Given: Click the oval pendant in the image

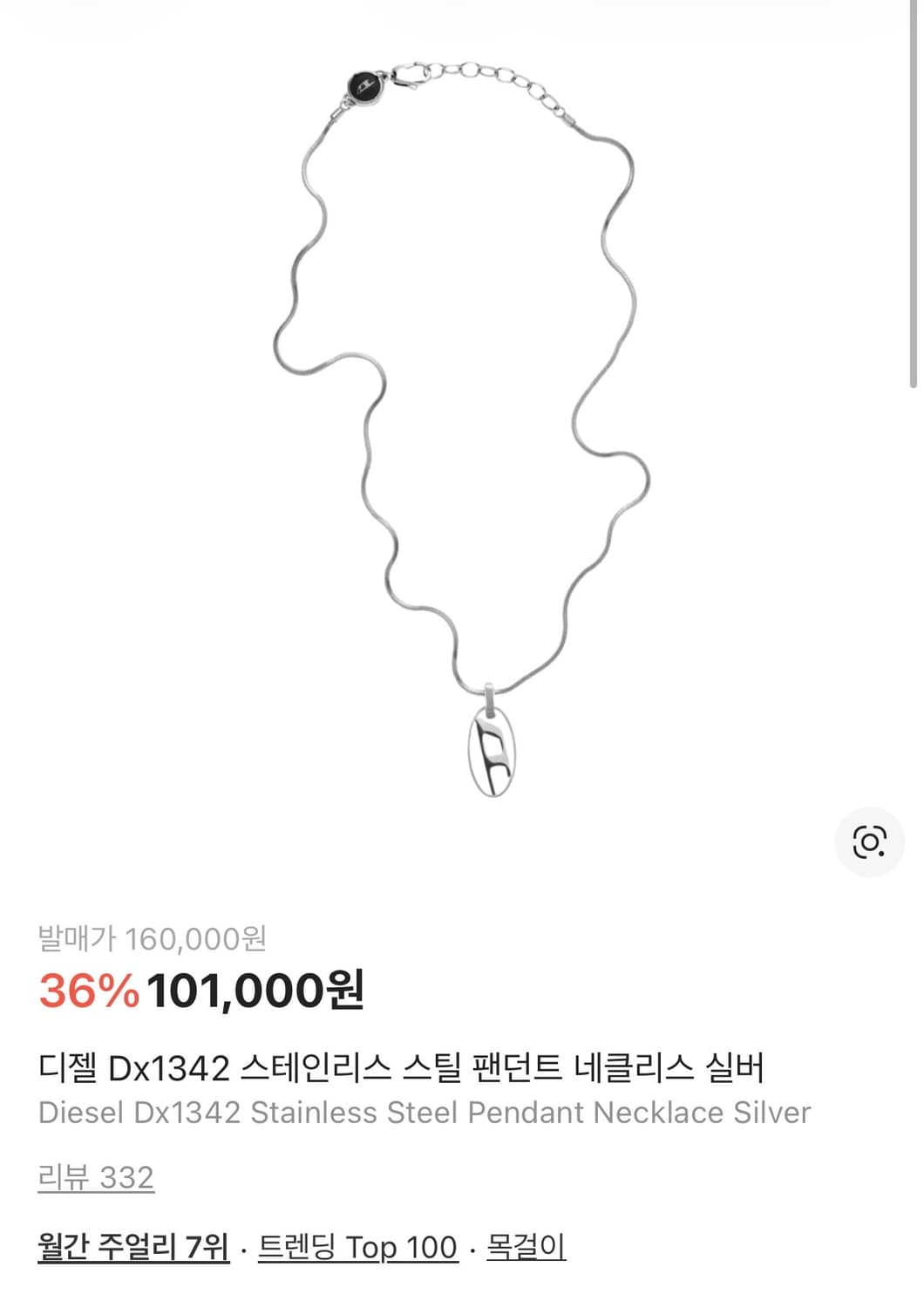Looking at the screenshot, I should tap(493, 754).
